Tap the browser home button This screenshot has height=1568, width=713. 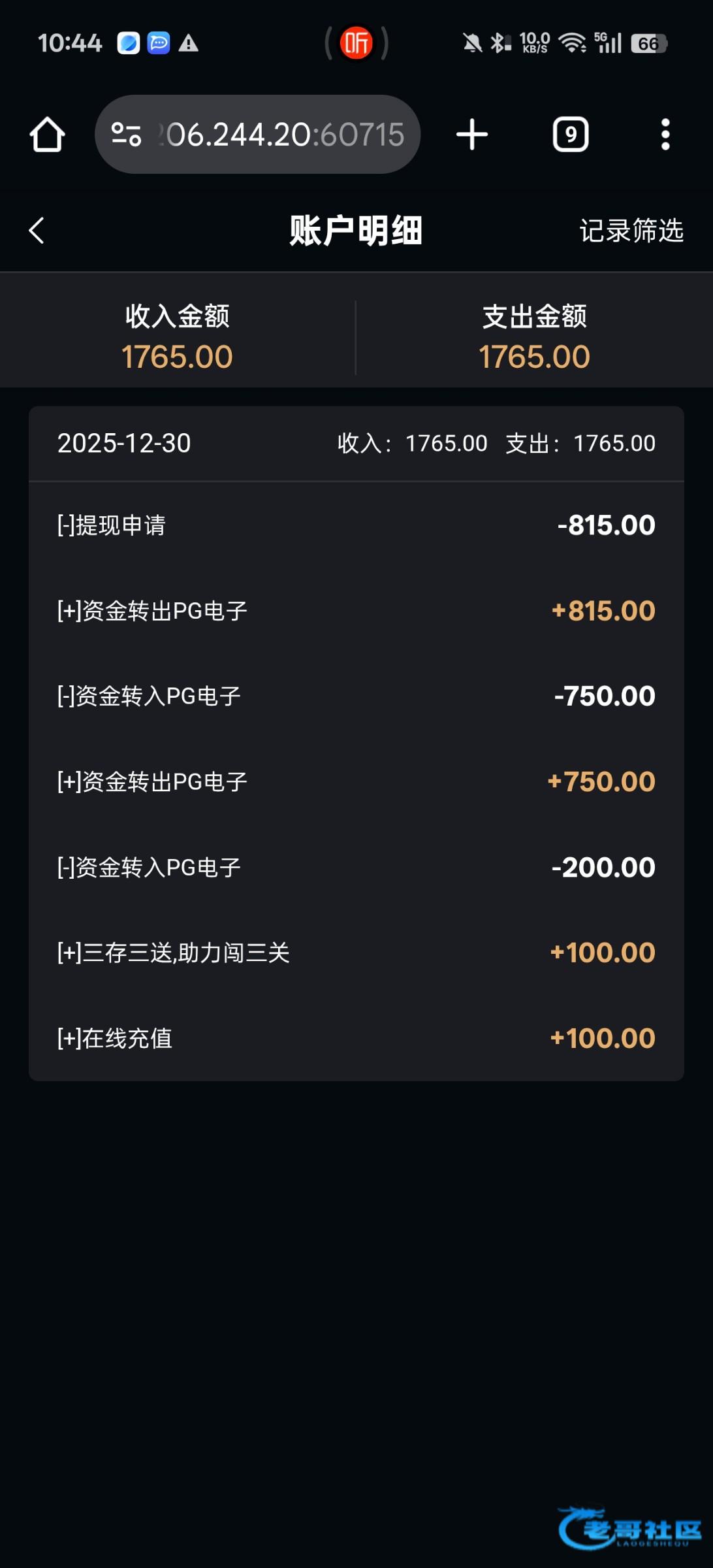click(47, 135)
